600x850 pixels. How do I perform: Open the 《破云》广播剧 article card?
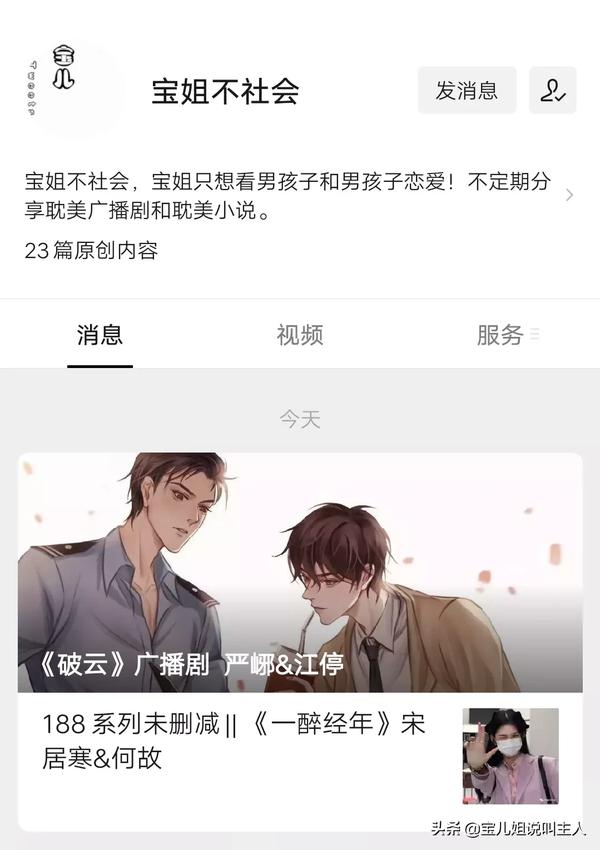click(300, 572)
